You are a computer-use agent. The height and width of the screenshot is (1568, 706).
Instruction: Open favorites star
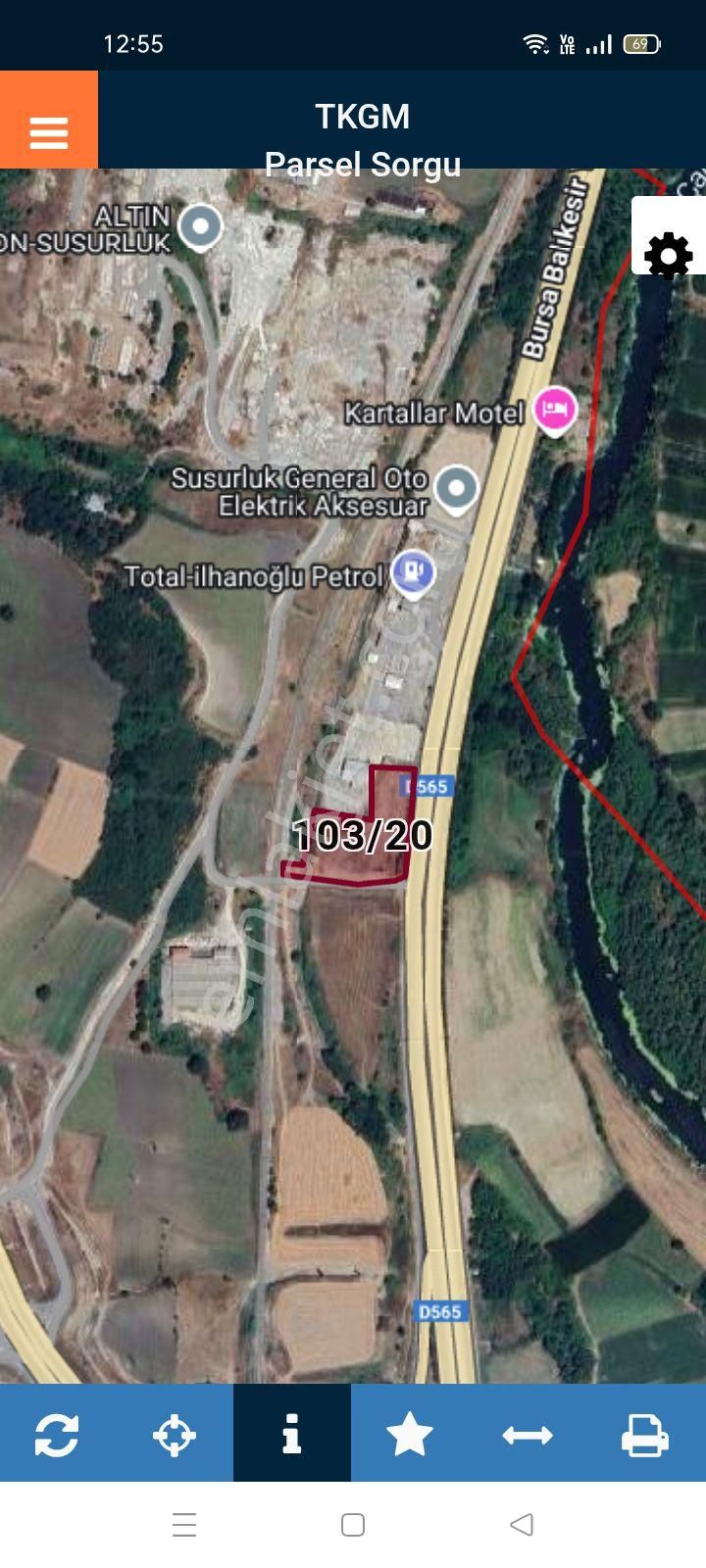pos(410,1435)
